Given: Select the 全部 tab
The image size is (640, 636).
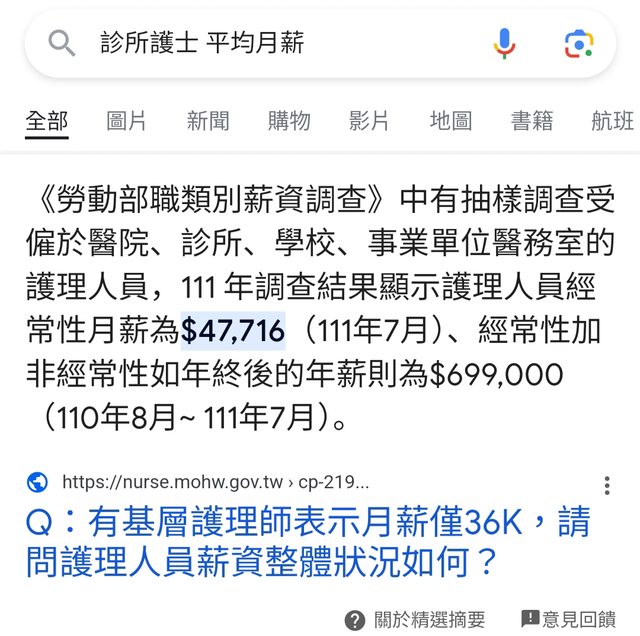Looking at the screenshot, I should coord(47,121).
